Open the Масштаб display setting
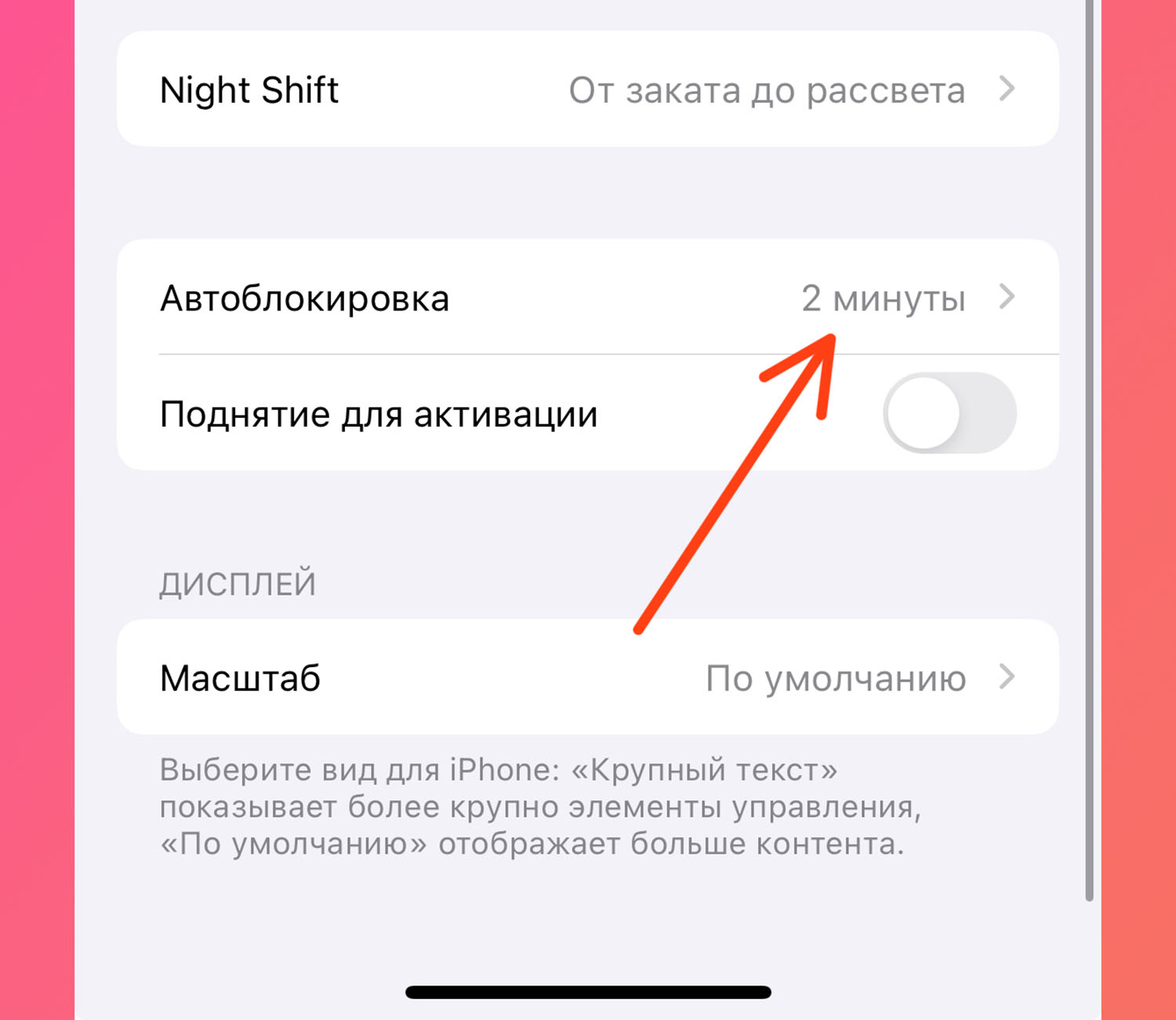Screen dimensions: 1176x1020 (587, 677)
